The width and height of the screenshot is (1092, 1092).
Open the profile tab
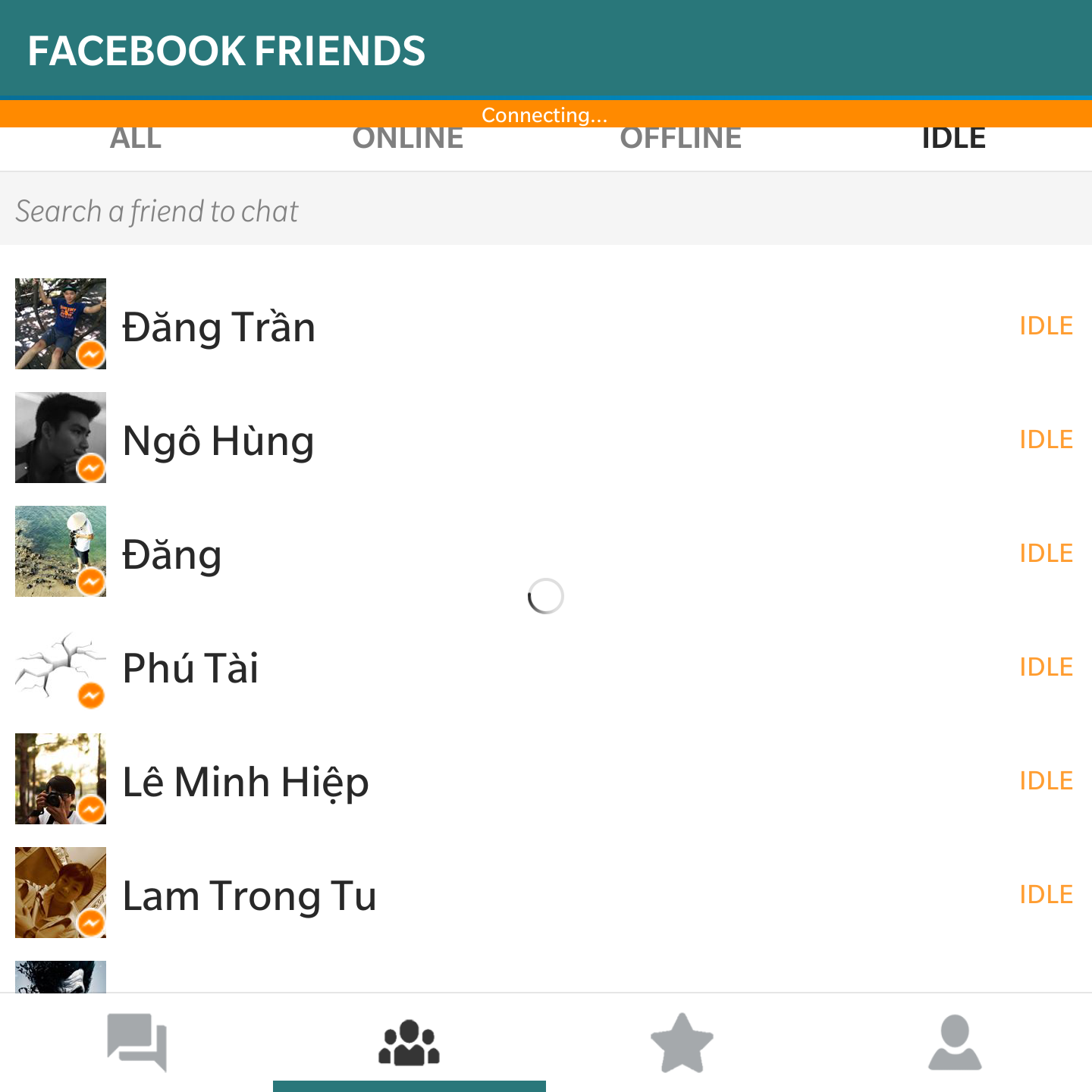(955, 1043)
